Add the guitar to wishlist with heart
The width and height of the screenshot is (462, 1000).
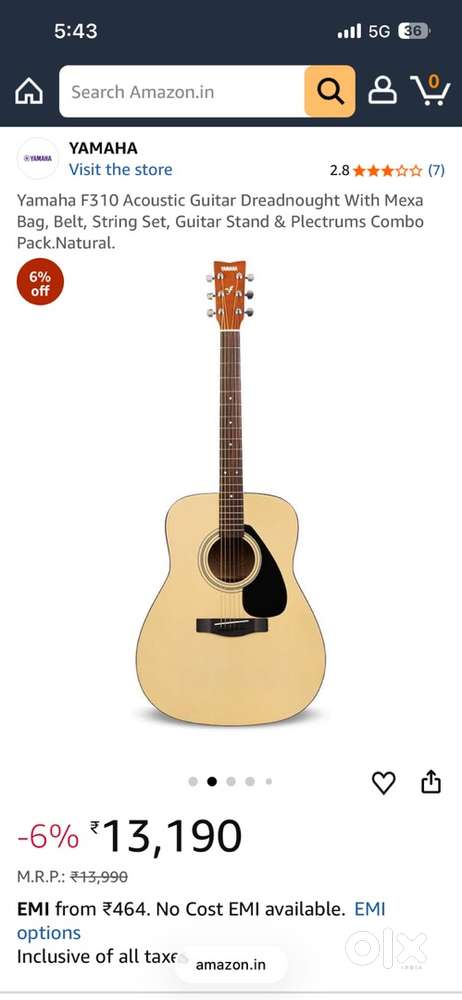pyautogui.click(x=384, y=783)
